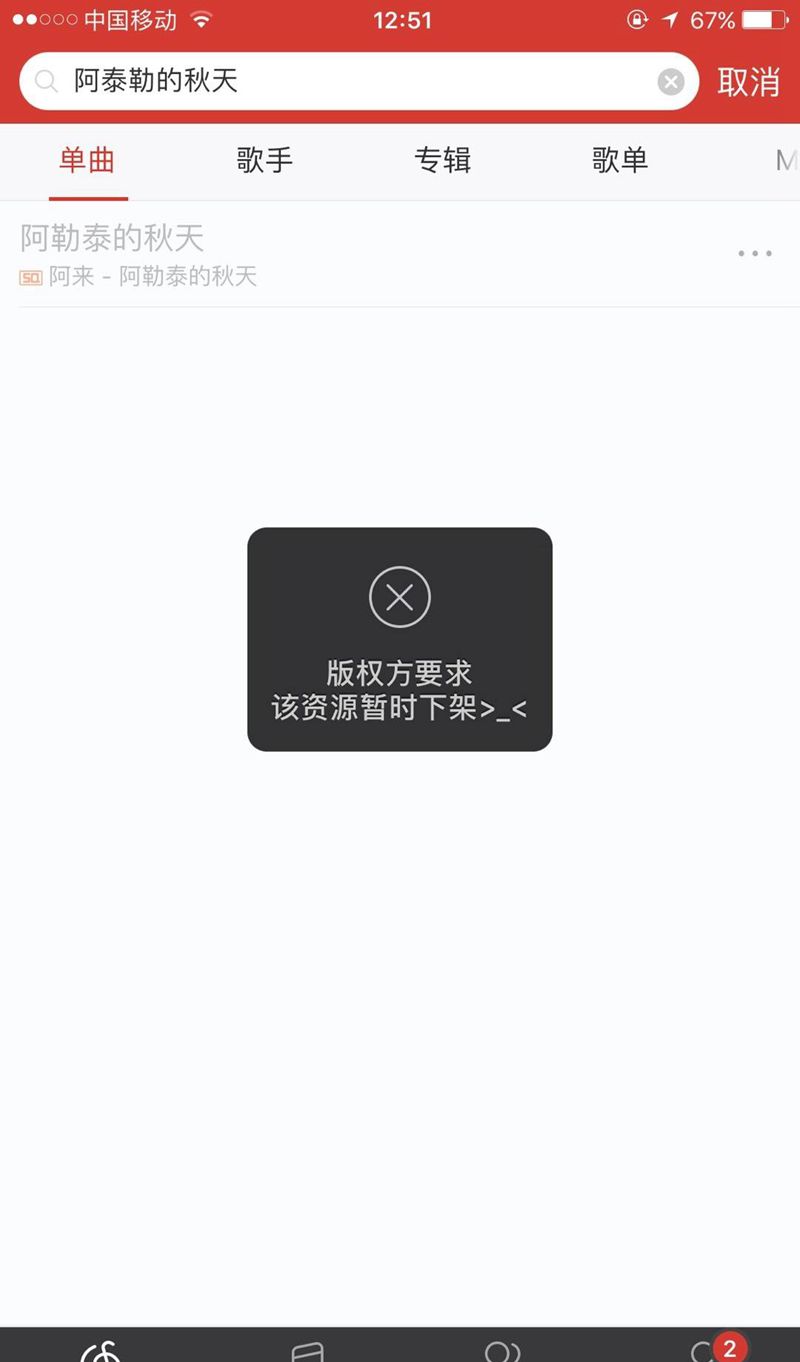Tap the search field with 阿泰勒的秋天
This screenshot has width=800, height=1362.
click(x=340, y=81)
